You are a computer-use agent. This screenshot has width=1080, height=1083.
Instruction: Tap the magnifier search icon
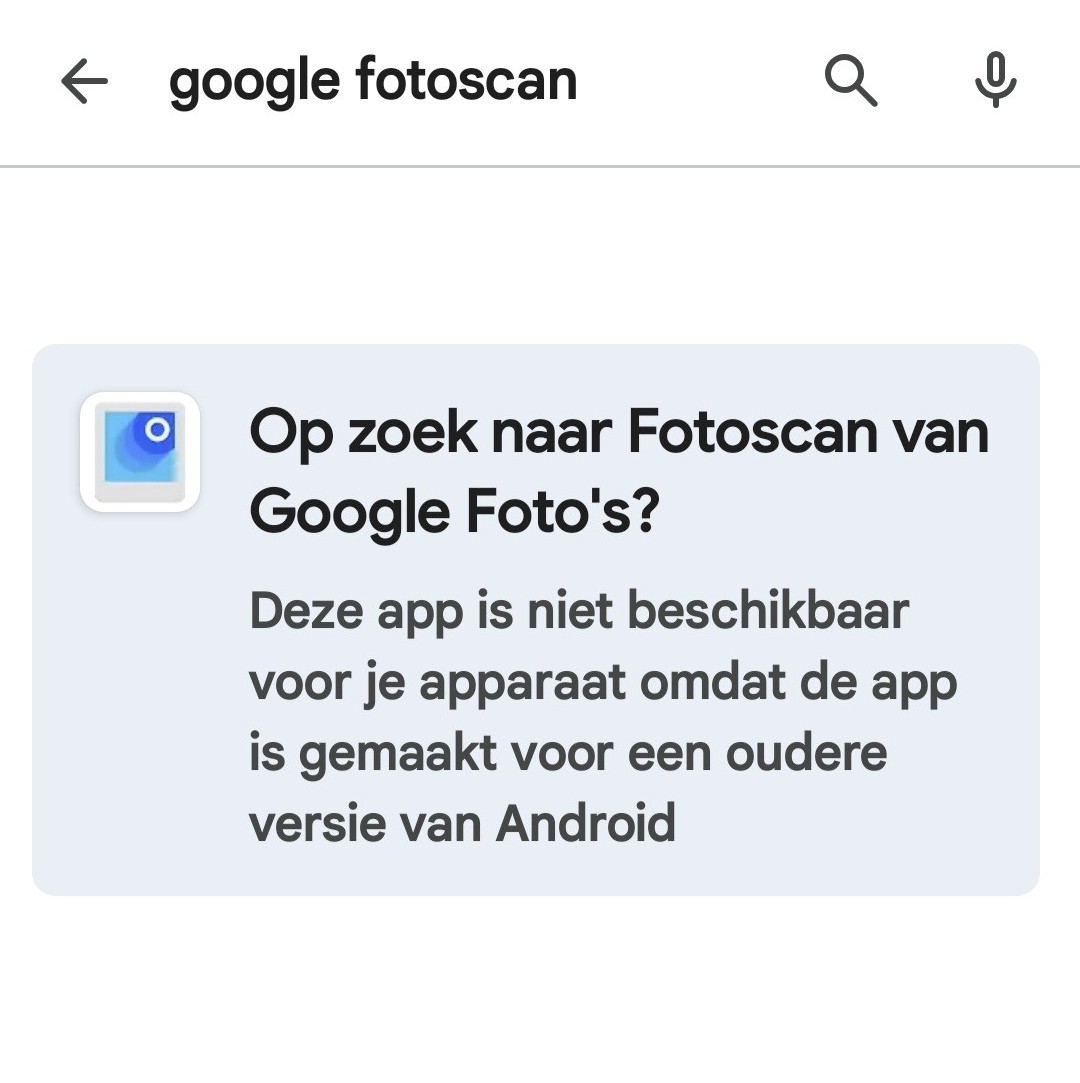(x=851, y=80)
